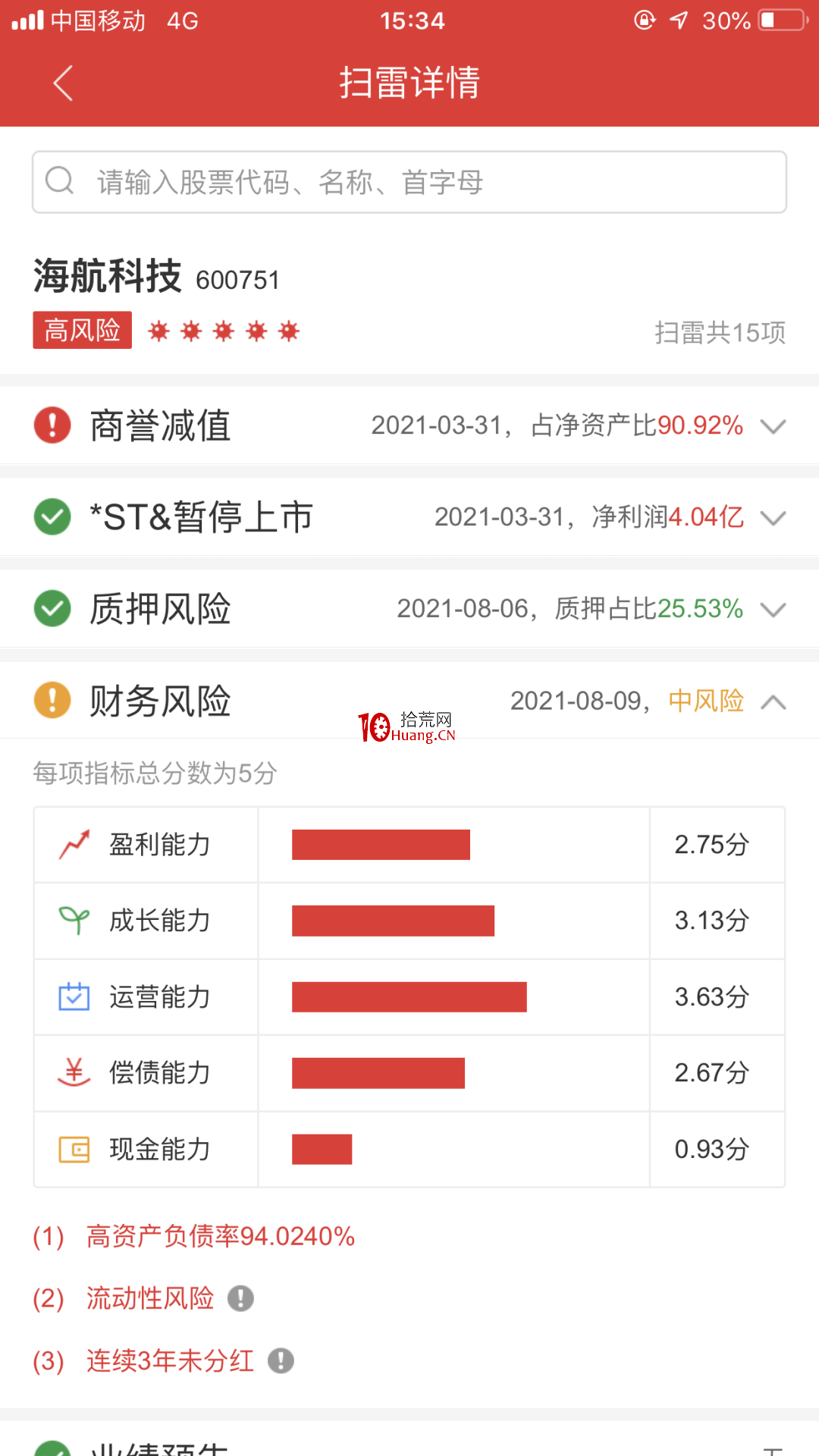Tap the stock code search field

tap(409, 182)
